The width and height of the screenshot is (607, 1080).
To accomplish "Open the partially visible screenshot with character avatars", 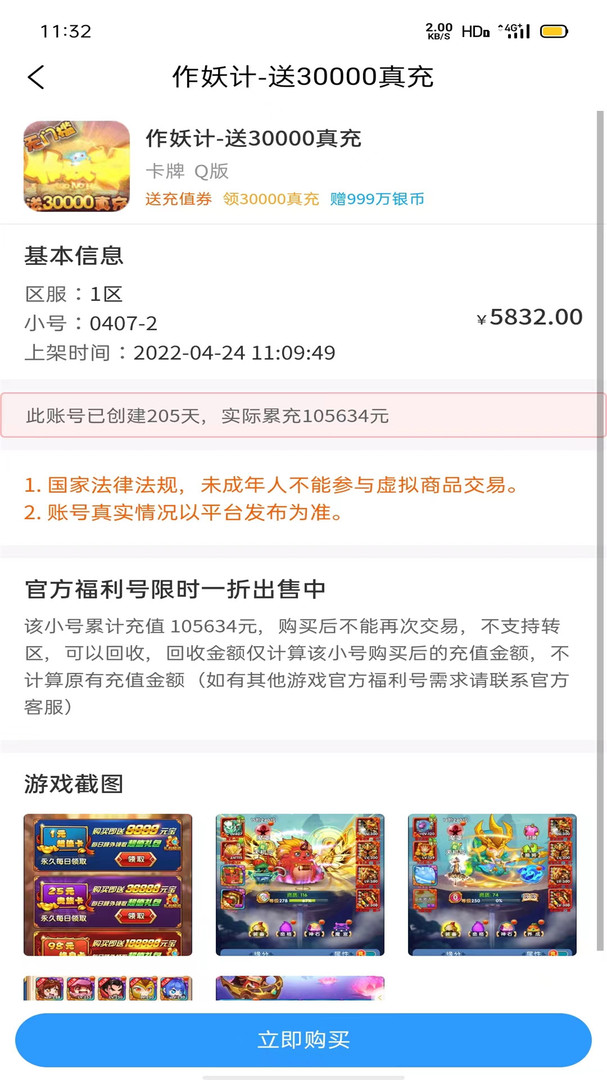I will [x=108, y=988].
